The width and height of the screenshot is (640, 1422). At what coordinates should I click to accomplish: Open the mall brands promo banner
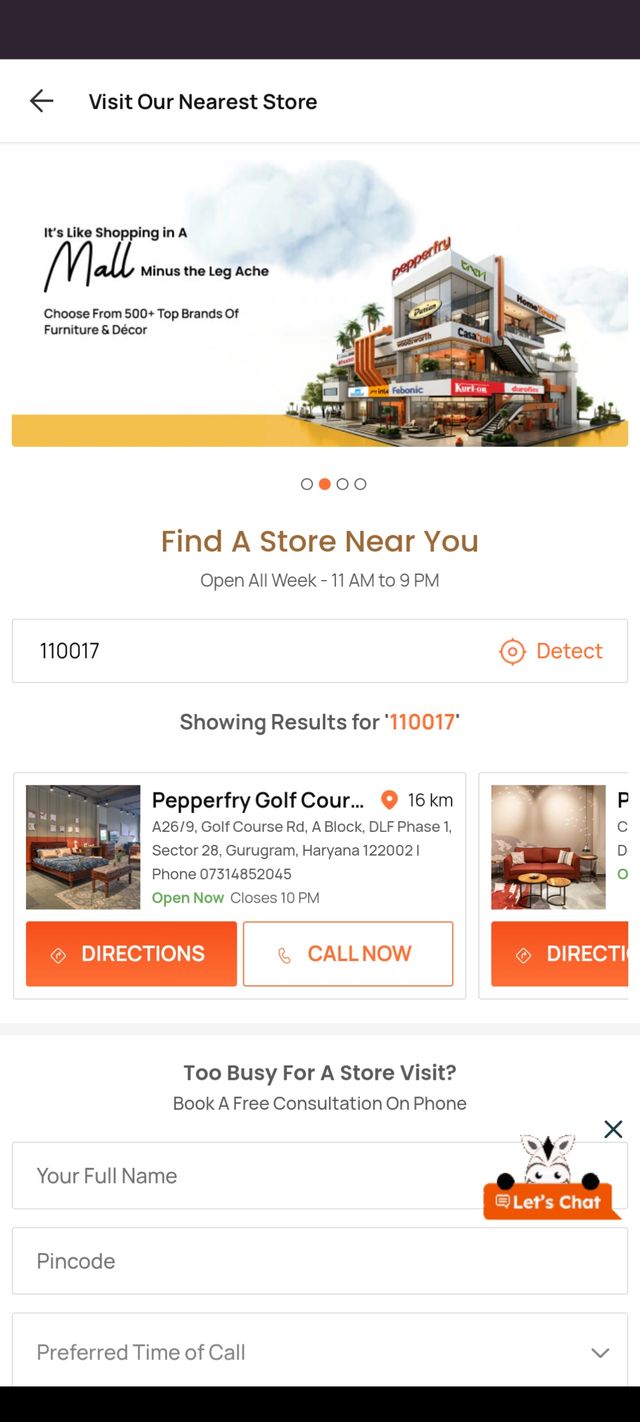coord(319,303)
